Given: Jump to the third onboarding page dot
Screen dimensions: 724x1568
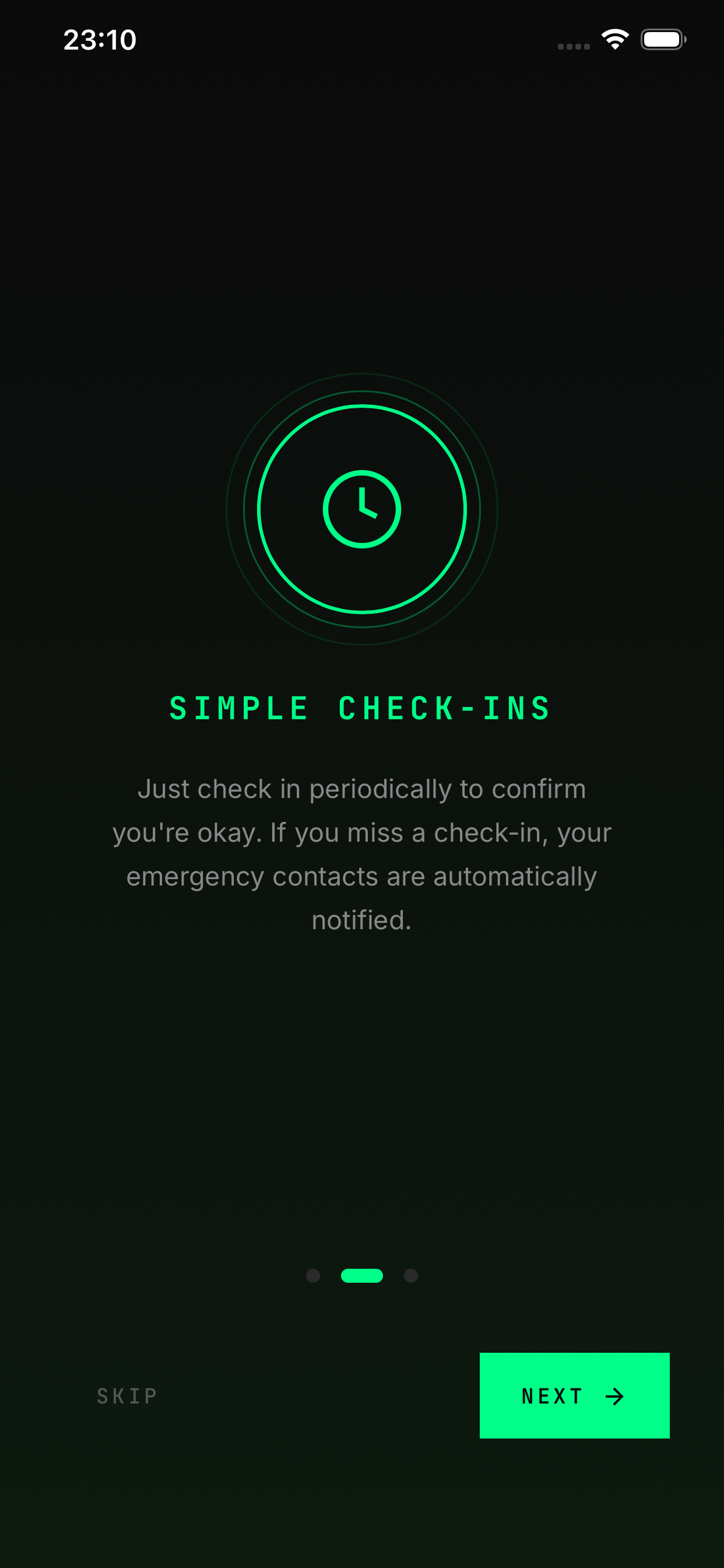Looking at the screenshot, I should (410, 1275).
